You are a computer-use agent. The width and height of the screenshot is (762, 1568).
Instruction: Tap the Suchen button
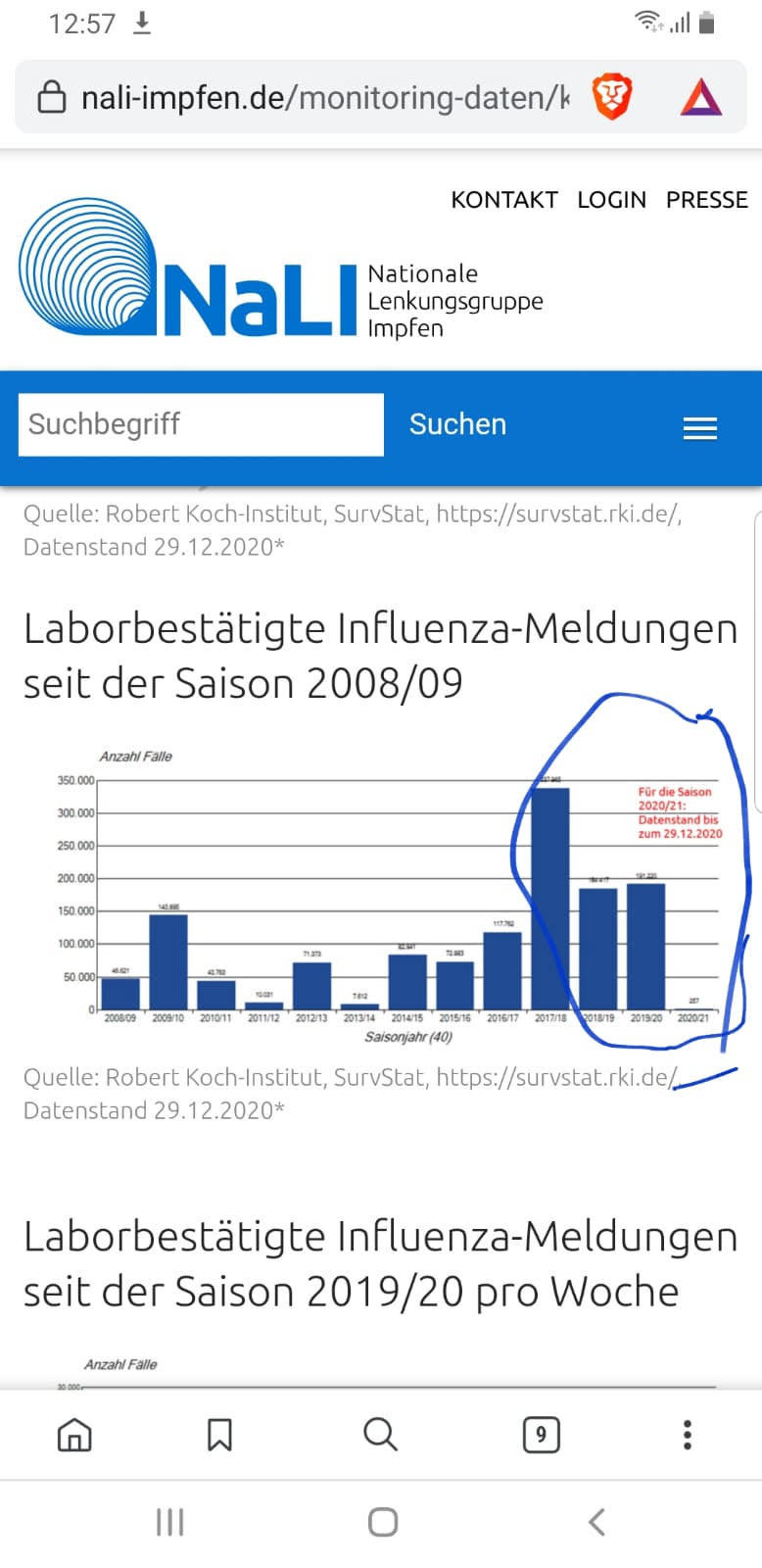[457, 424]
